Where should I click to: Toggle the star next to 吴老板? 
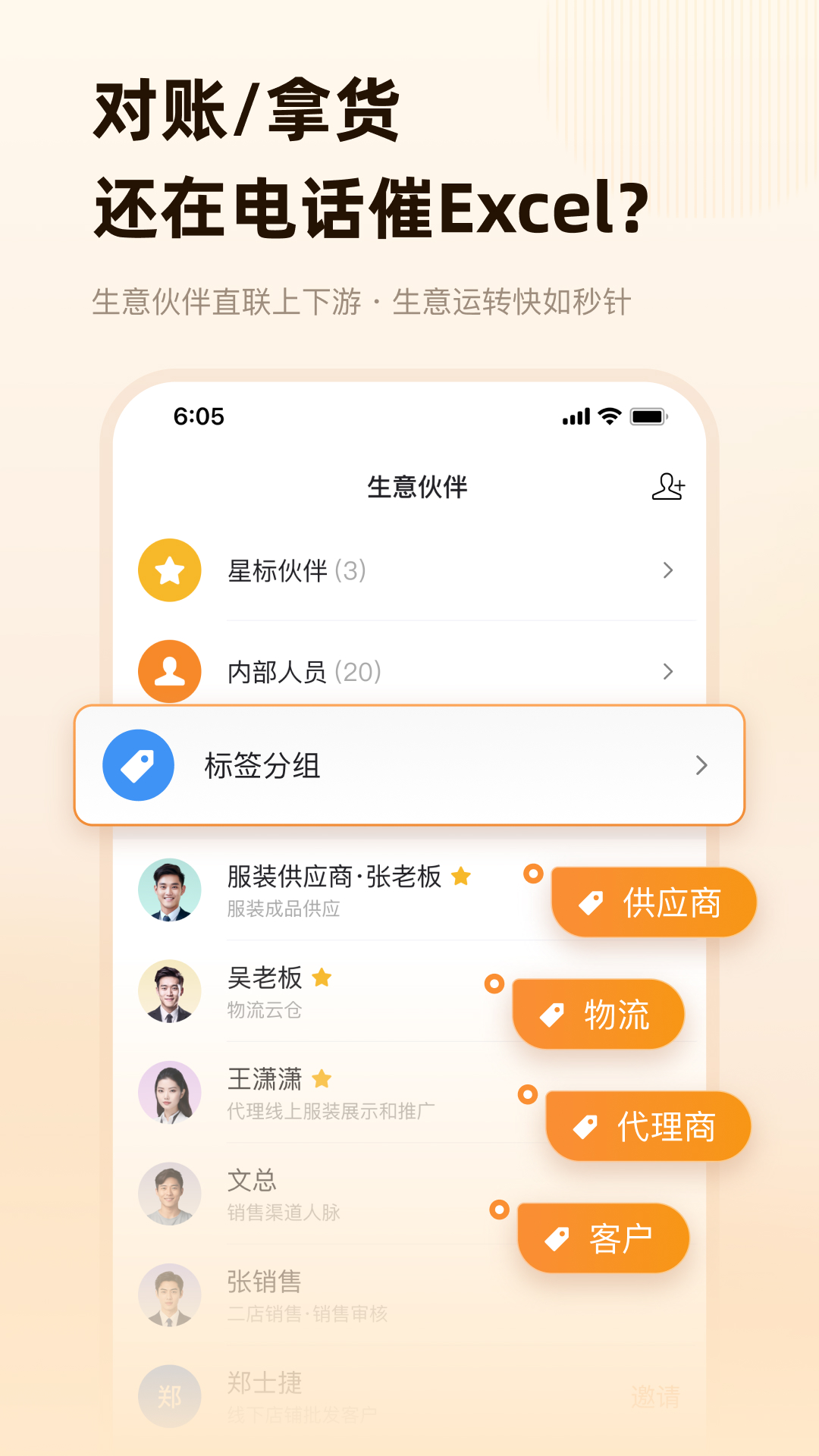tap(323, 977)
